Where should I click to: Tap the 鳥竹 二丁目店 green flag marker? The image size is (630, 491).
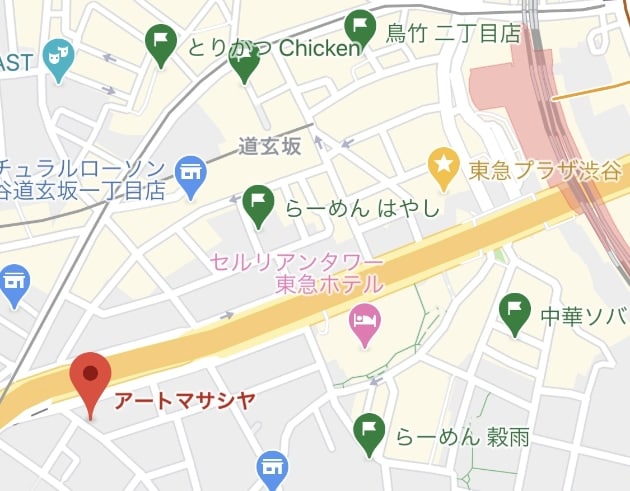(x=360, y=29)
